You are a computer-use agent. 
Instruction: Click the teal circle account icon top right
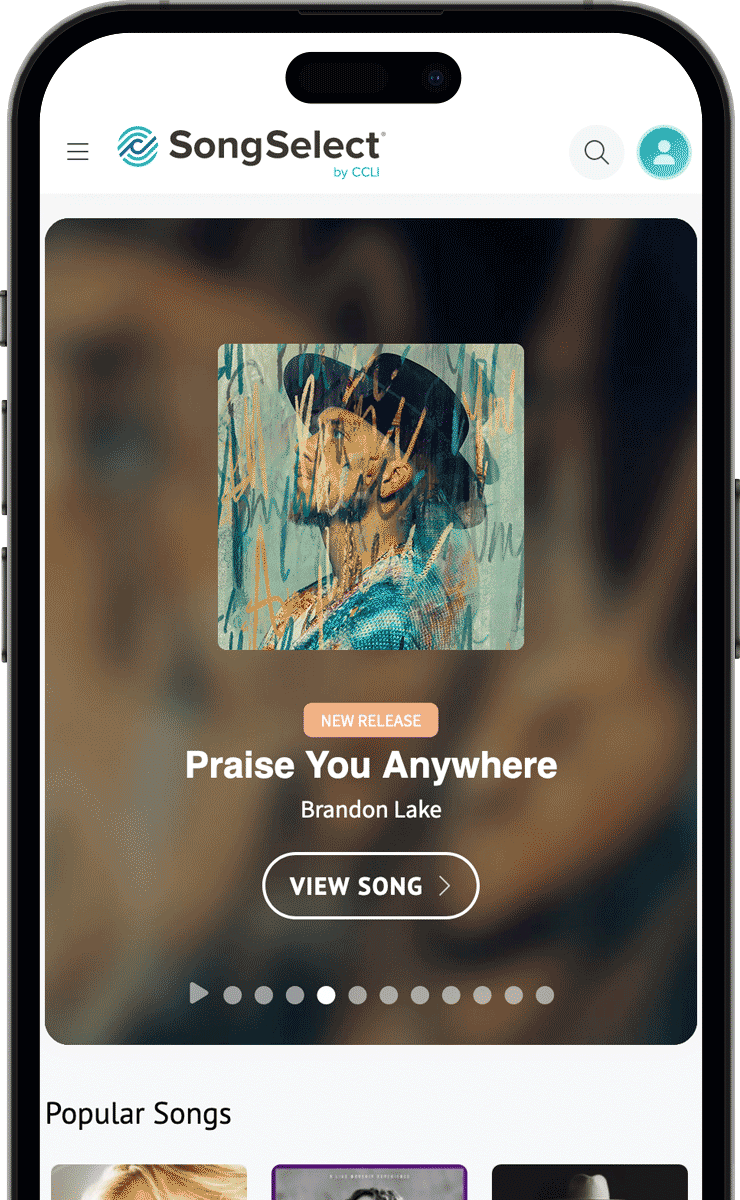(663, 151)
